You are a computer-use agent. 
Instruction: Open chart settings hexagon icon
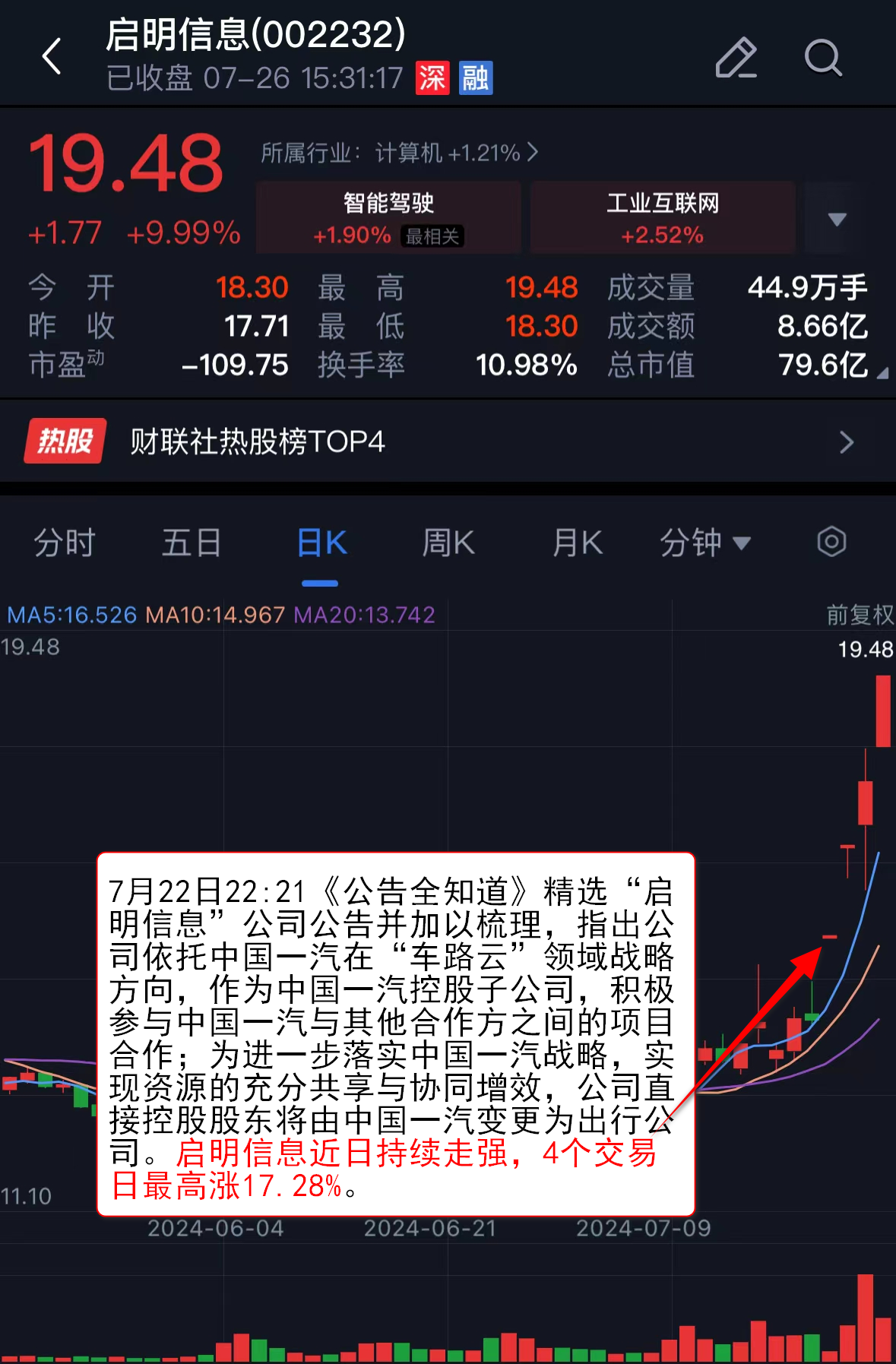tap(831, 542)
